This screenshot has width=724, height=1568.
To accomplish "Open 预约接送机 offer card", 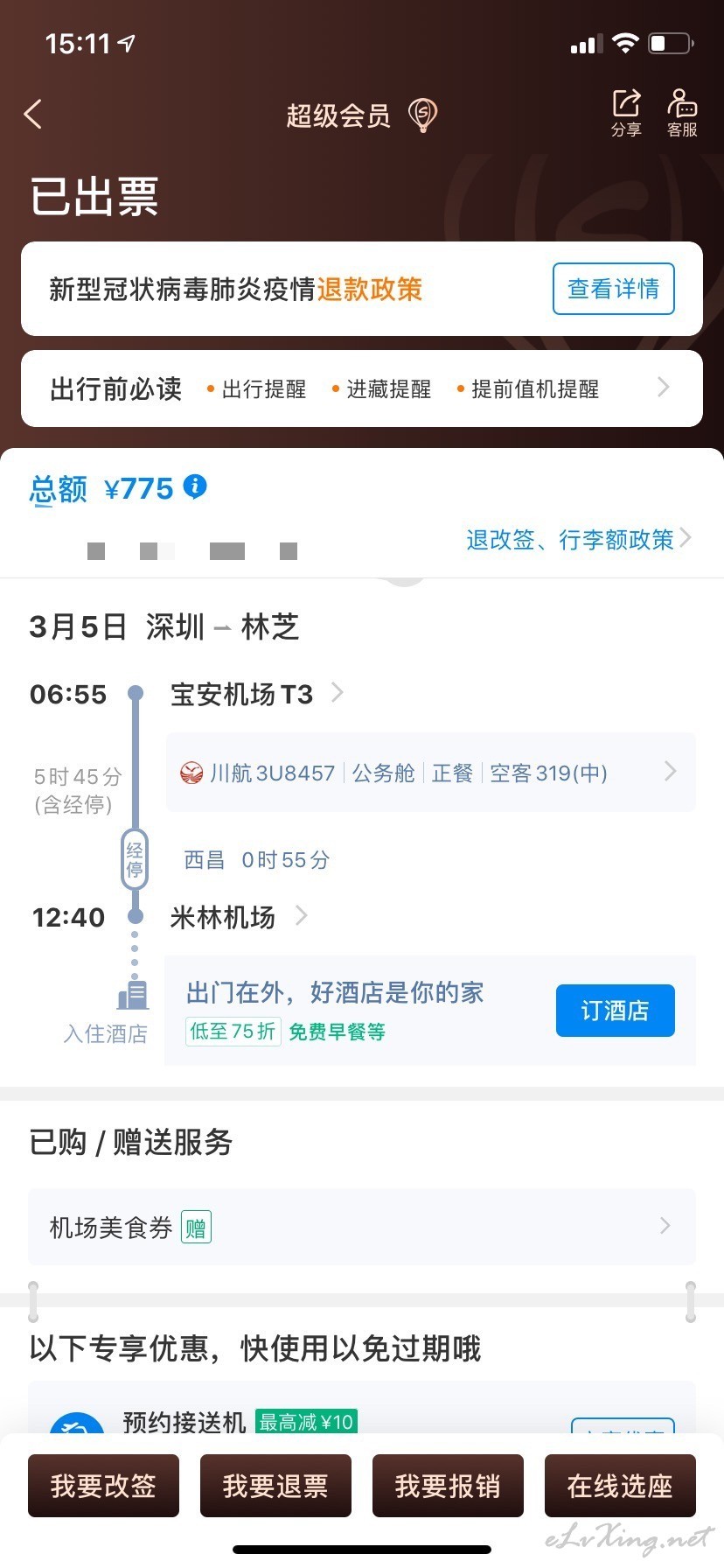I will click(362, 1407).
